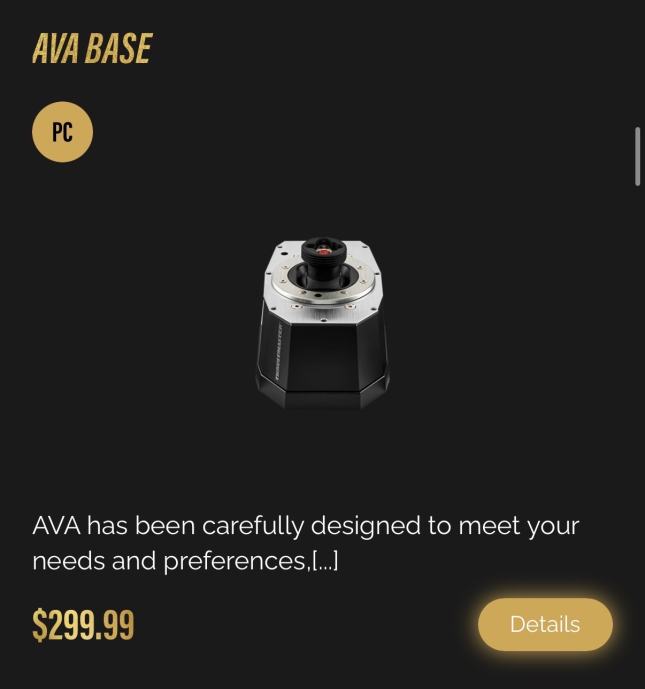Viewport: 645px width, 689px height.
Task: Open the AVA Base product image
Action: tap(322, 323)
